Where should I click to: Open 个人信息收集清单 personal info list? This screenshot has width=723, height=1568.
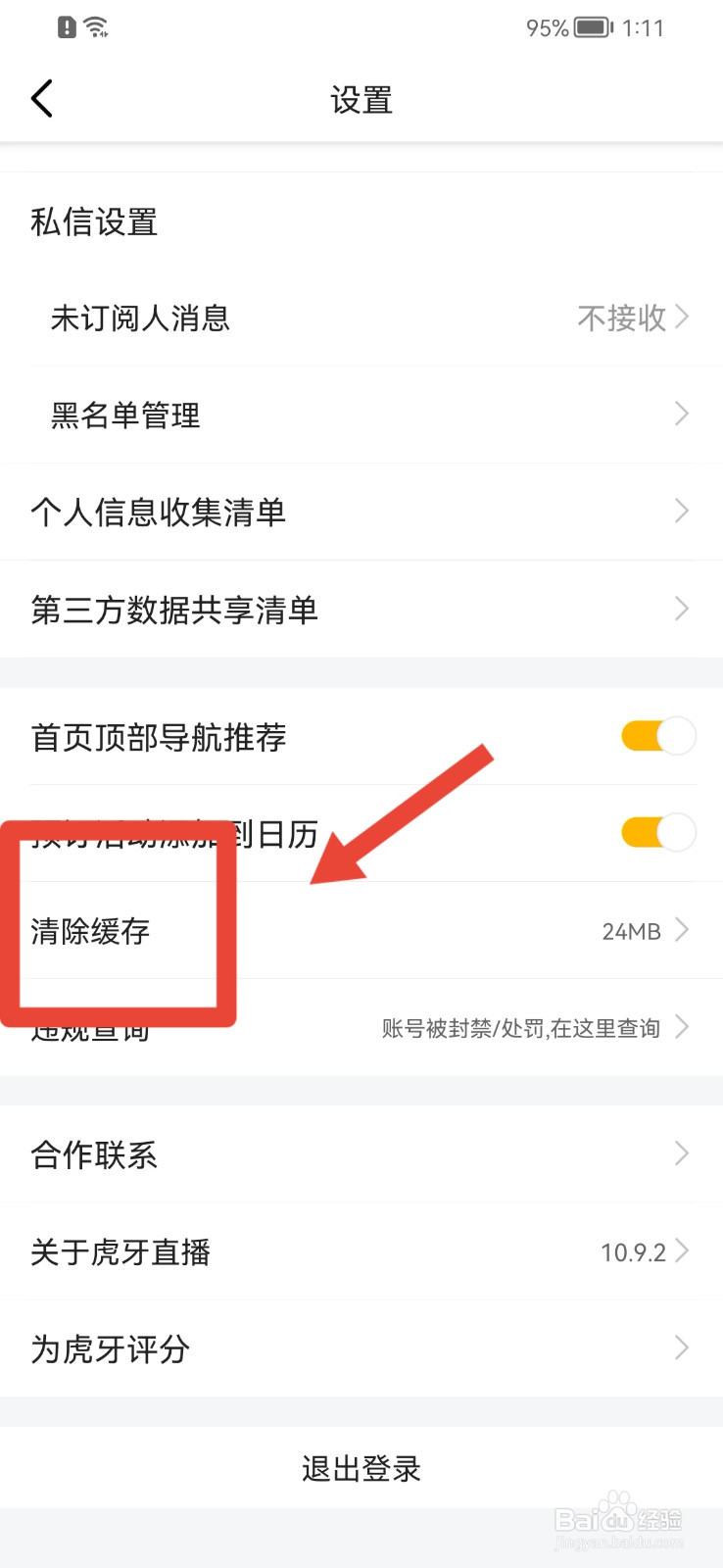pyautogui.click(x=361, y=512)
